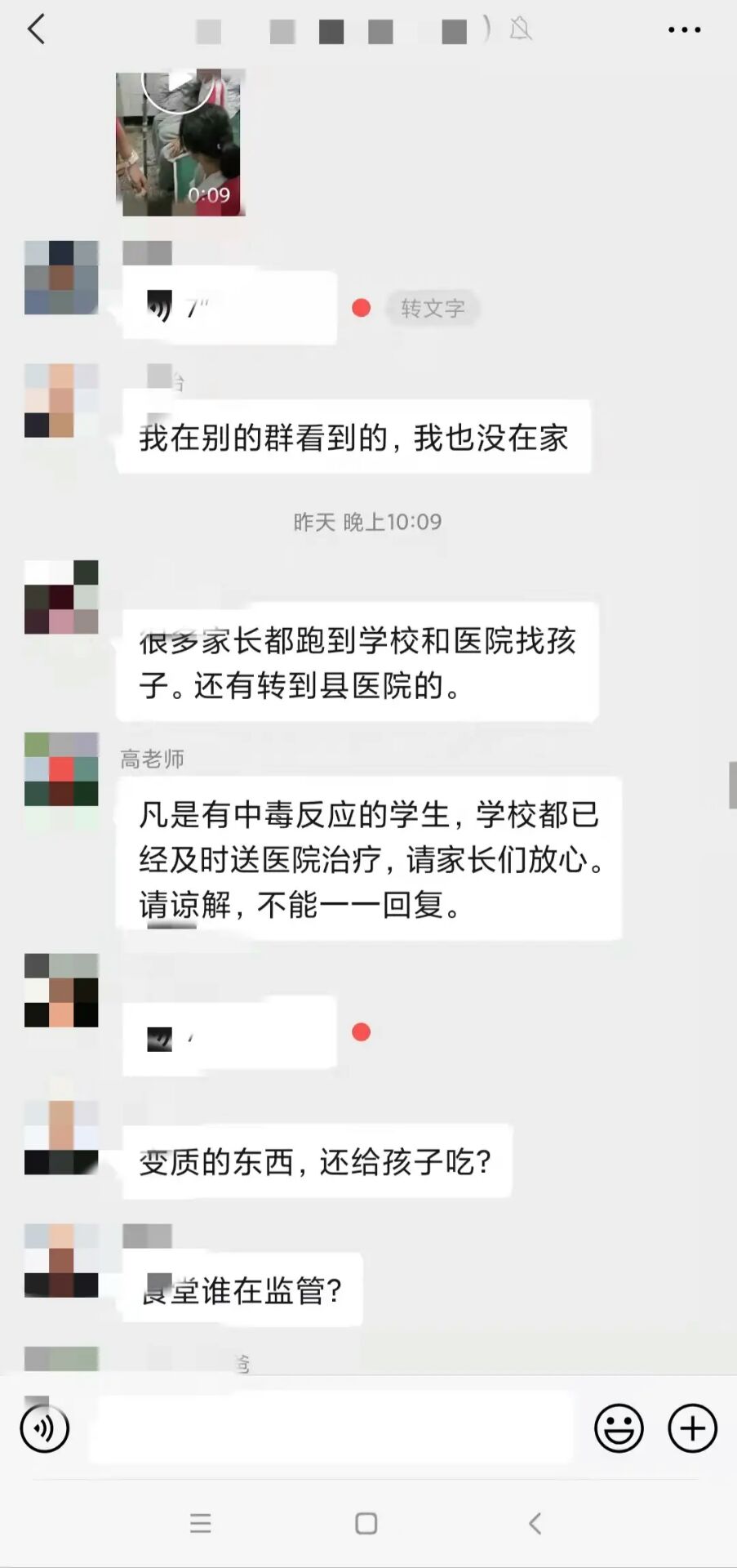Open the emoji sticker panel
The height and width of the screenshot is (1568, 737).
click(x=619, y=1428)
